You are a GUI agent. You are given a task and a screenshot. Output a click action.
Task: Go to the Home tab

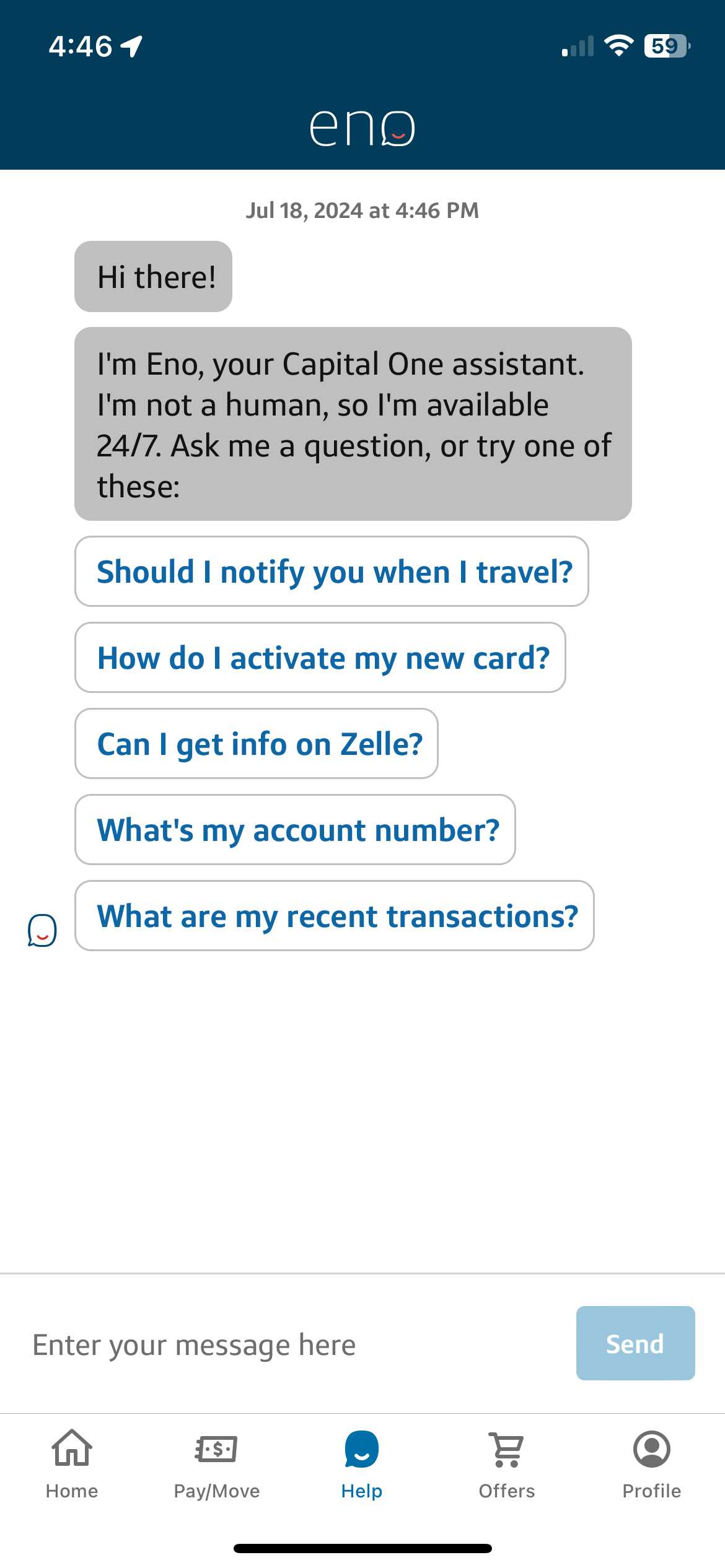(x=72, y=1464)
